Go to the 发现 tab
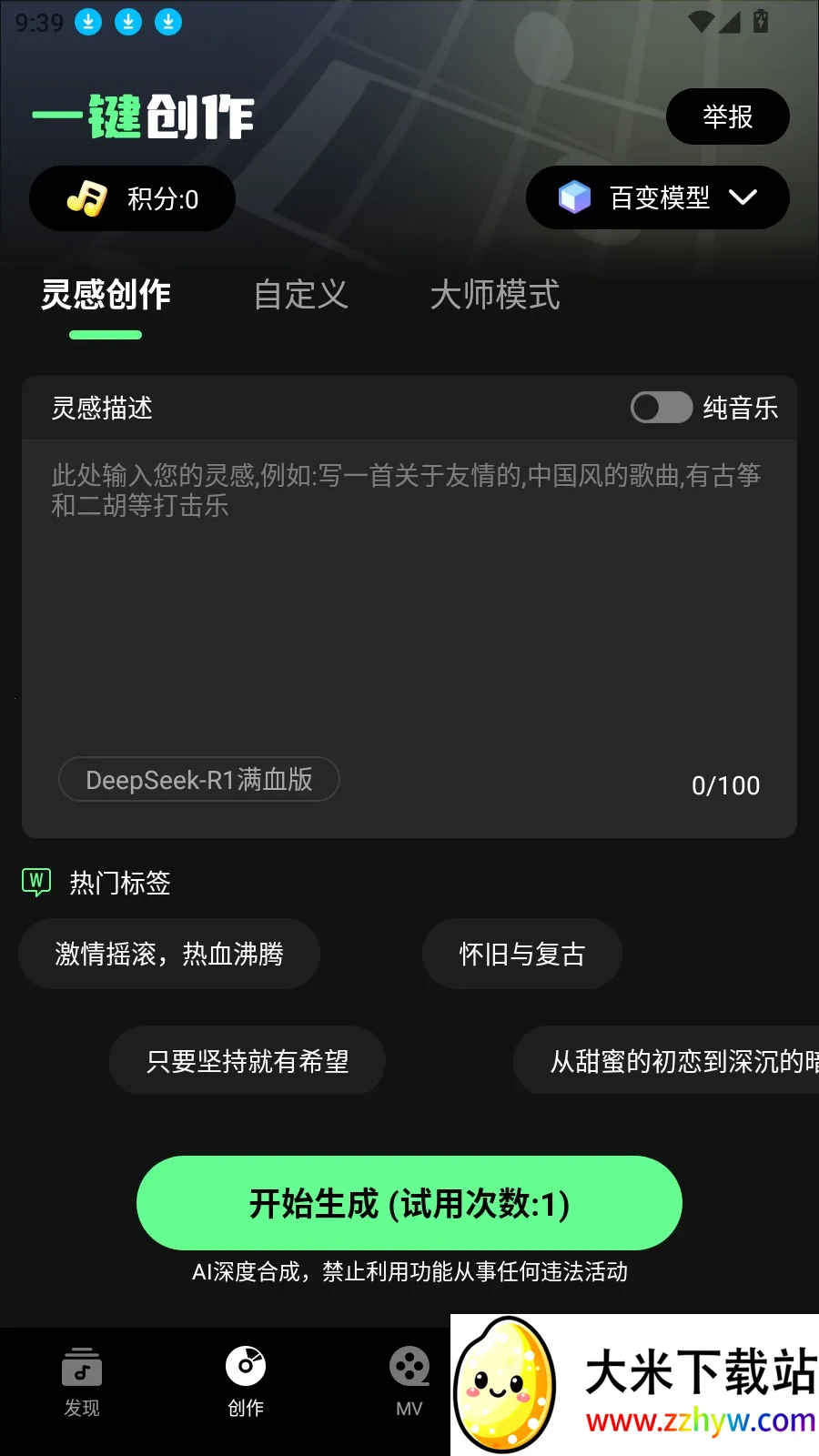 (82, 1381)
